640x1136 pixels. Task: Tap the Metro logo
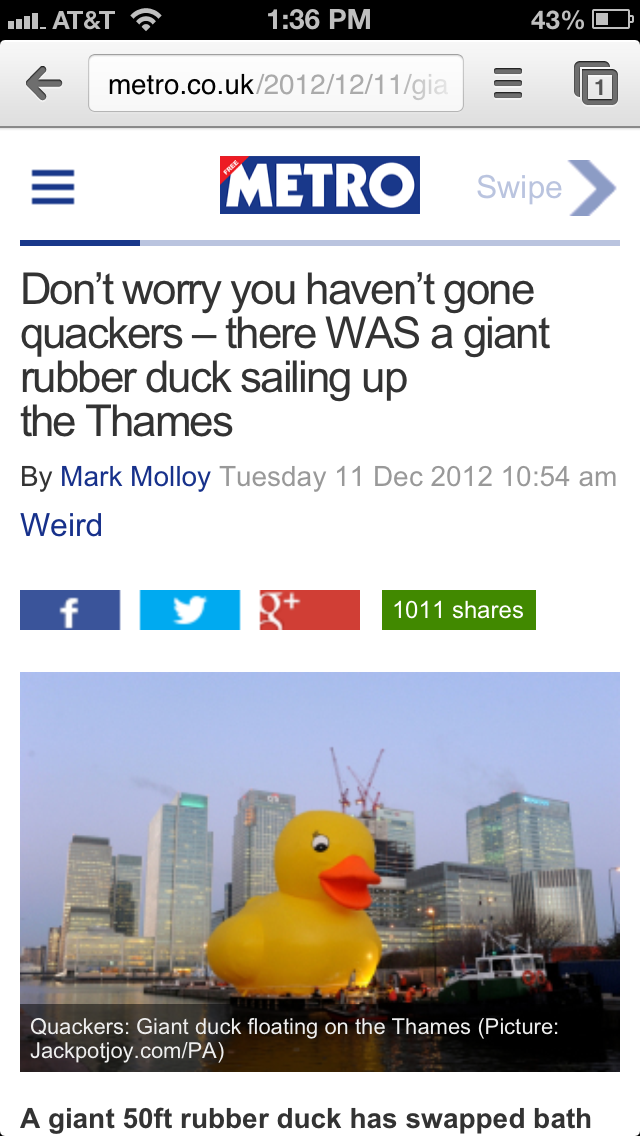[320, 185]
